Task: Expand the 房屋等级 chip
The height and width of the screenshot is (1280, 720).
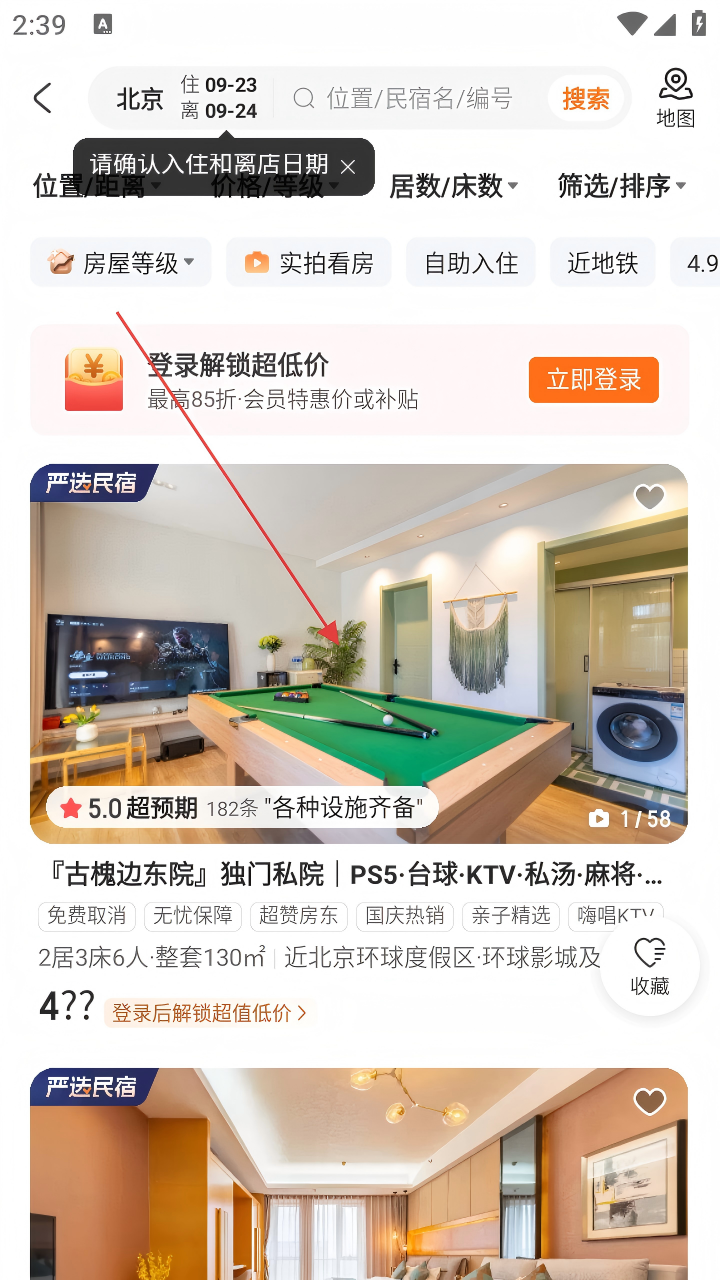Action: 121,263
